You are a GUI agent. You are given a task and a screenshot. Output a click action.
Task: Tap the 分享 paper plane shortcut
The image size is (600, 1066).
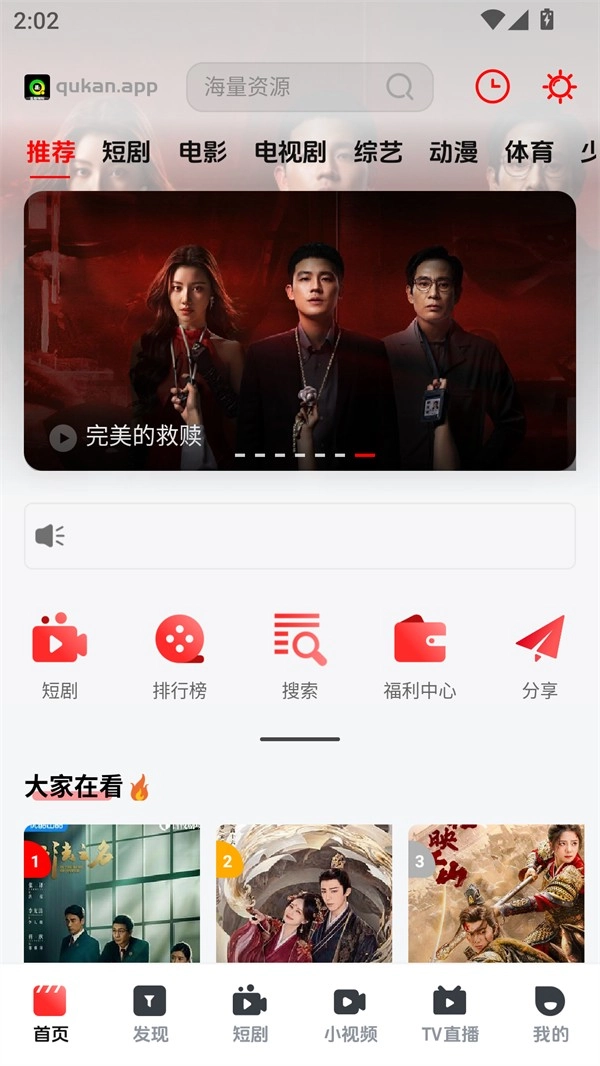pos(540,656)
